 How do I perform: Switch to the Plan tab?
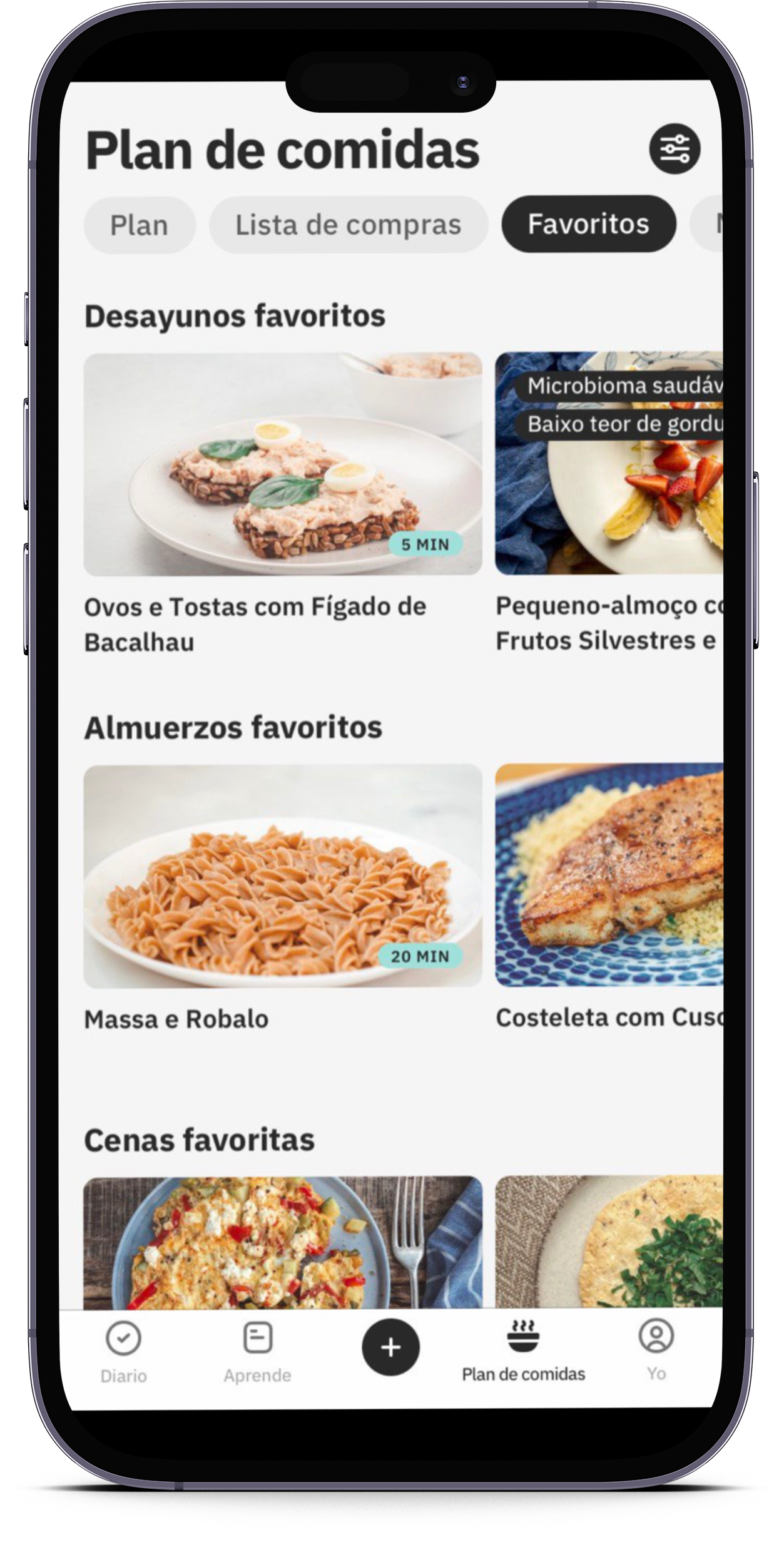coord(140,225)
